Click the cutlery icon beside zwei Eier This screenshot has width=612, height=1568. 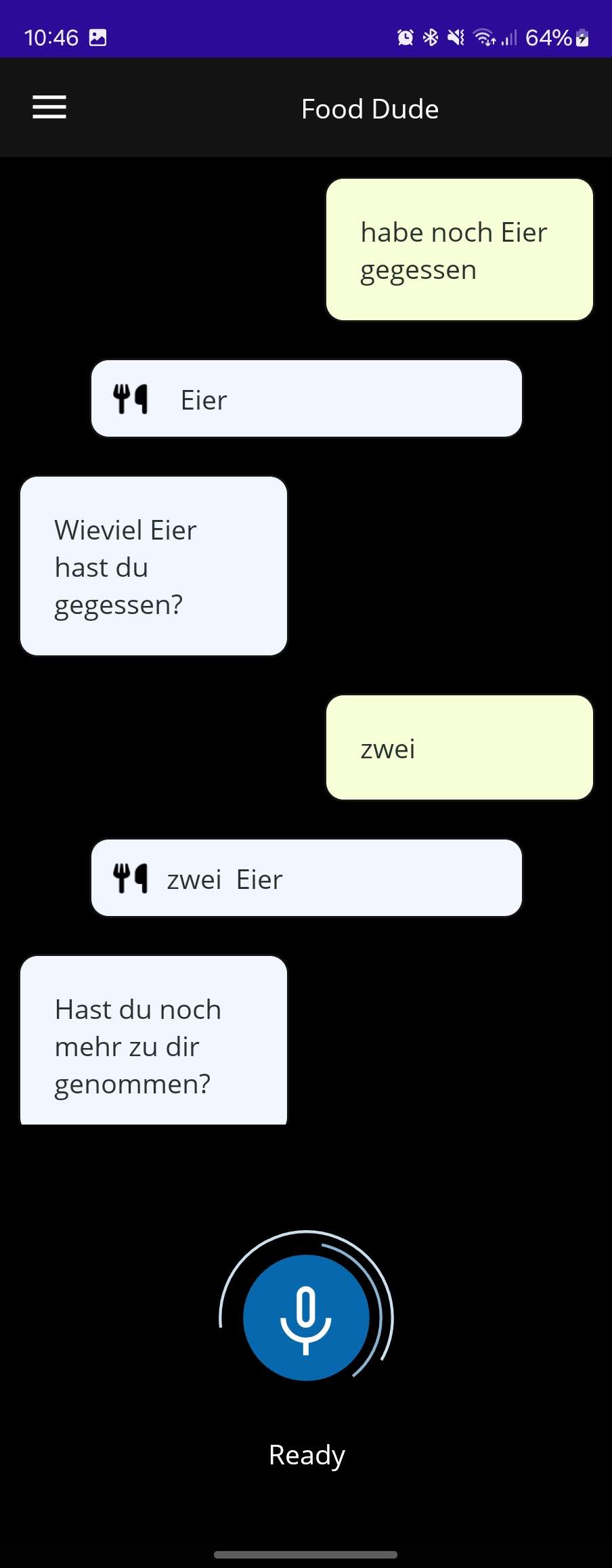[x=131, y=878]
